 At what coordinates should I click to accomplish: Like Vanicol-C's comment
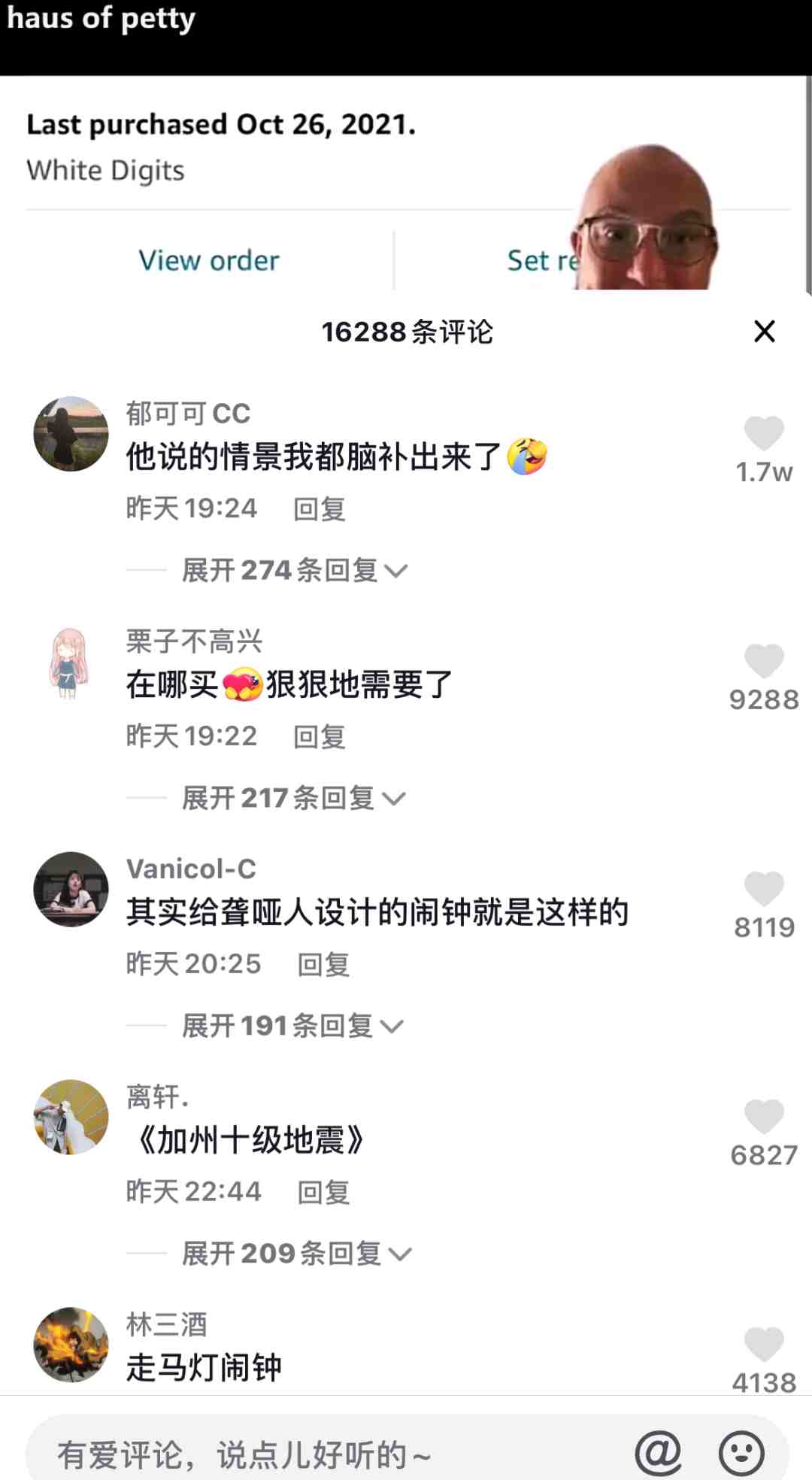(764, 890)
